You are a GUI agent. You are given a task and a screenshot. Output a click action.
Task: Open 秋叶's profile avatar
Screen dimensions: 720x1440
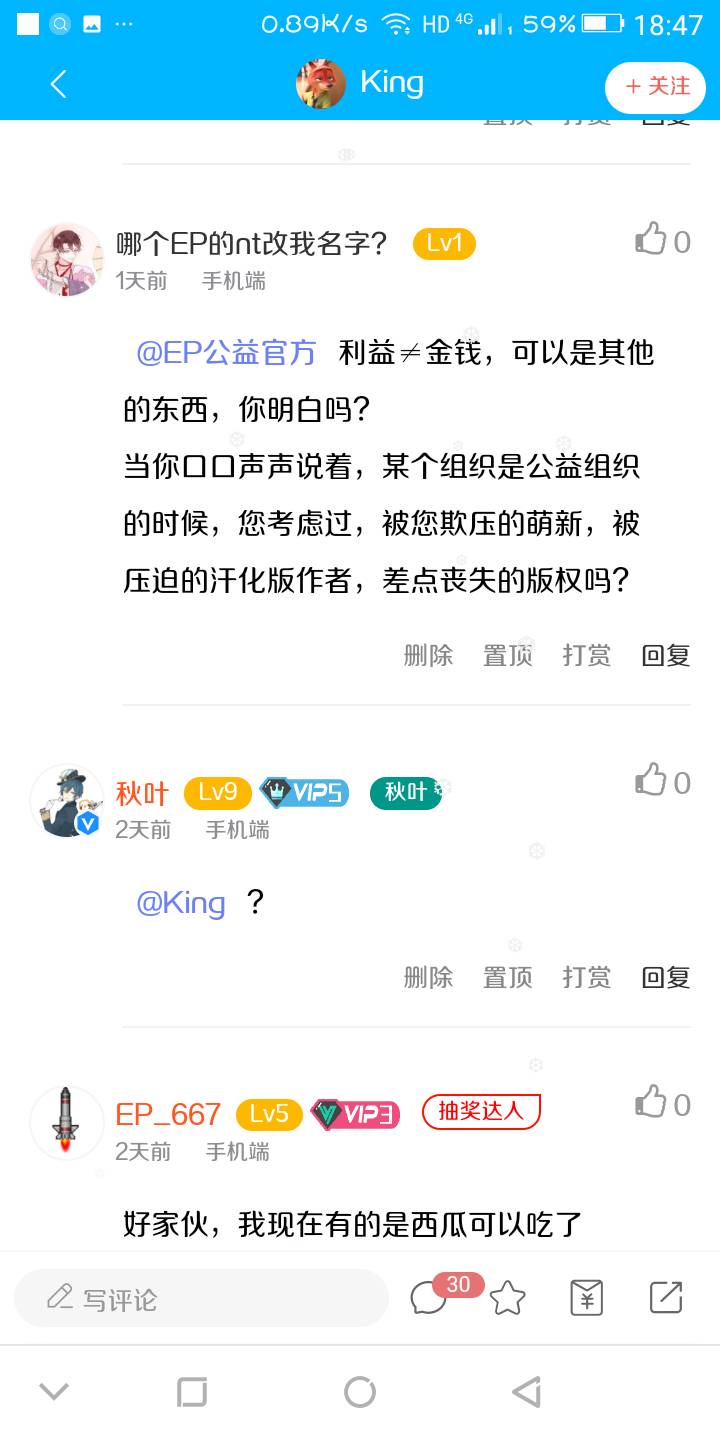(x=67, y=801)
